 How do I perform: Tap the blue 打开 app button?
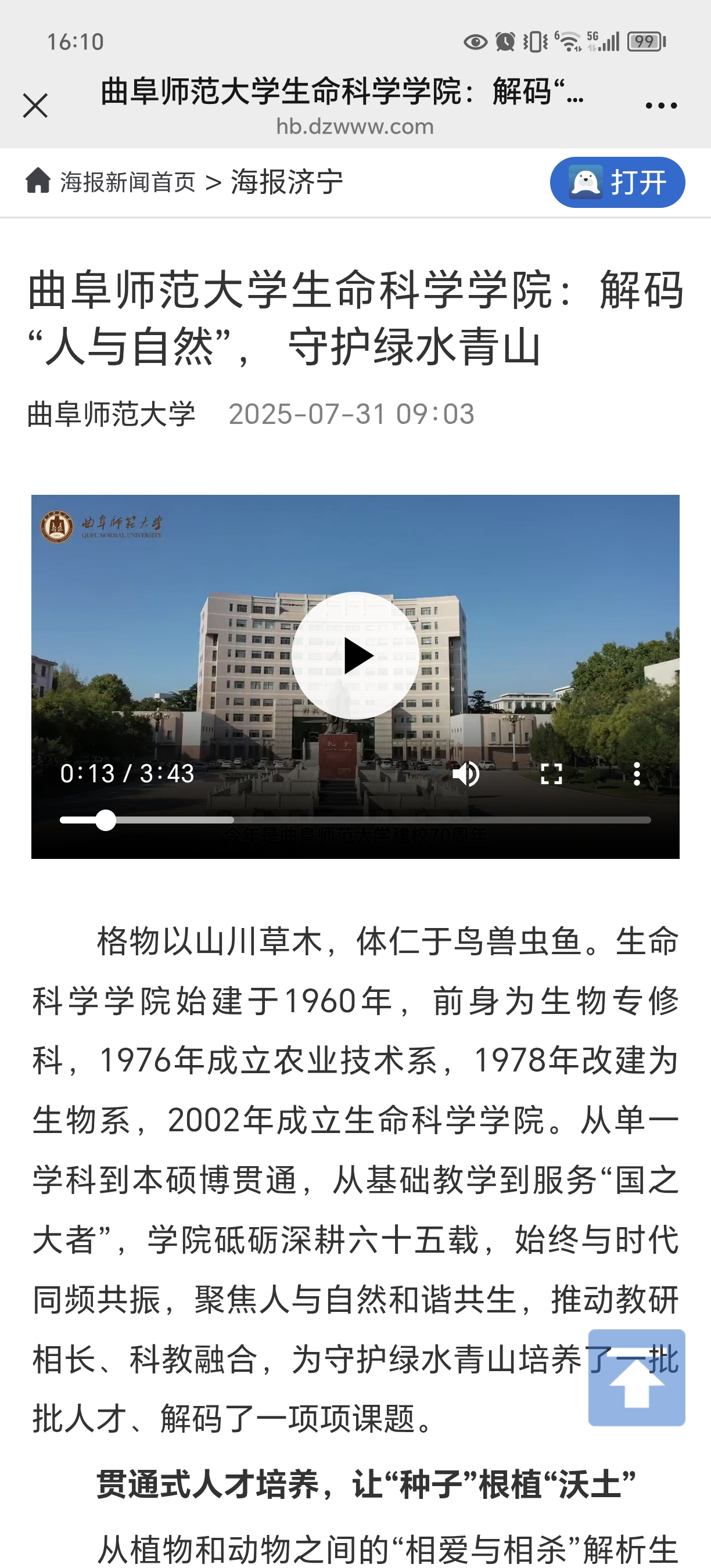point(617,182)
